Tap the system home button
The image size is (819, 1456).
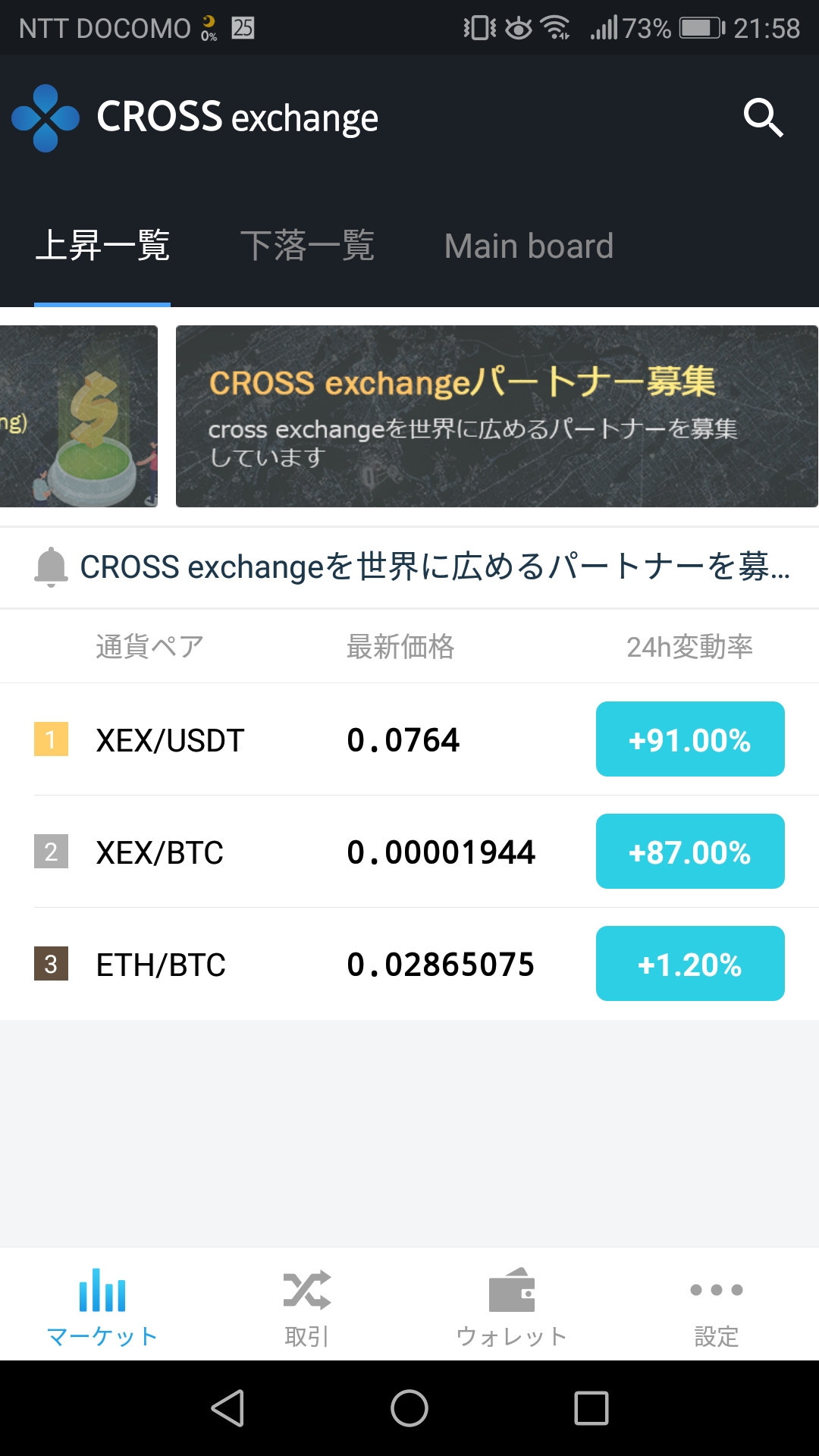409,1408
